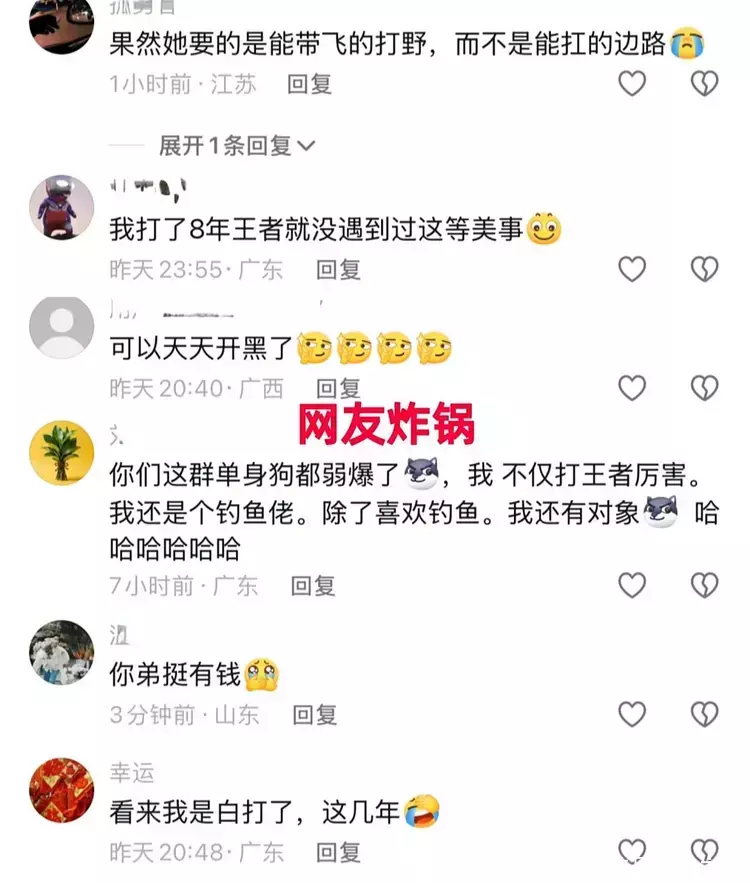Viewport: 750px width, 883px height.
Task: Dislike the 单身狗 钓鱼佬 comment
Action: coord(705,585)
